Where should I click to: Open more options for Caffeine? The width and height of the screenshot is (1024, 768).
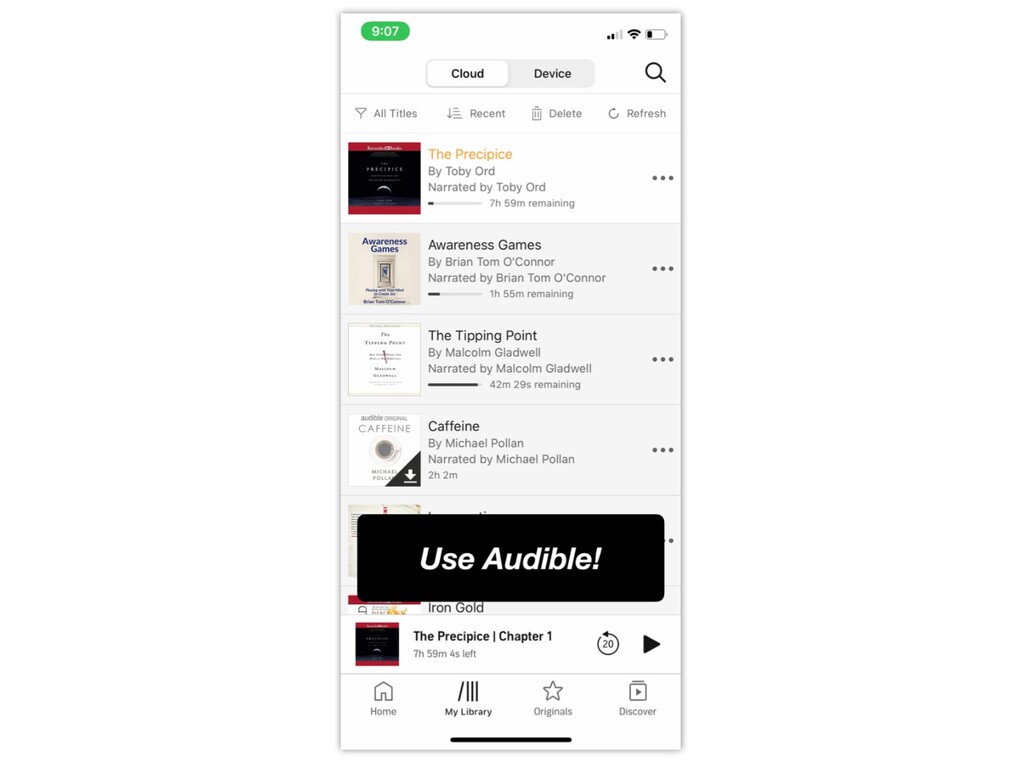662,450
